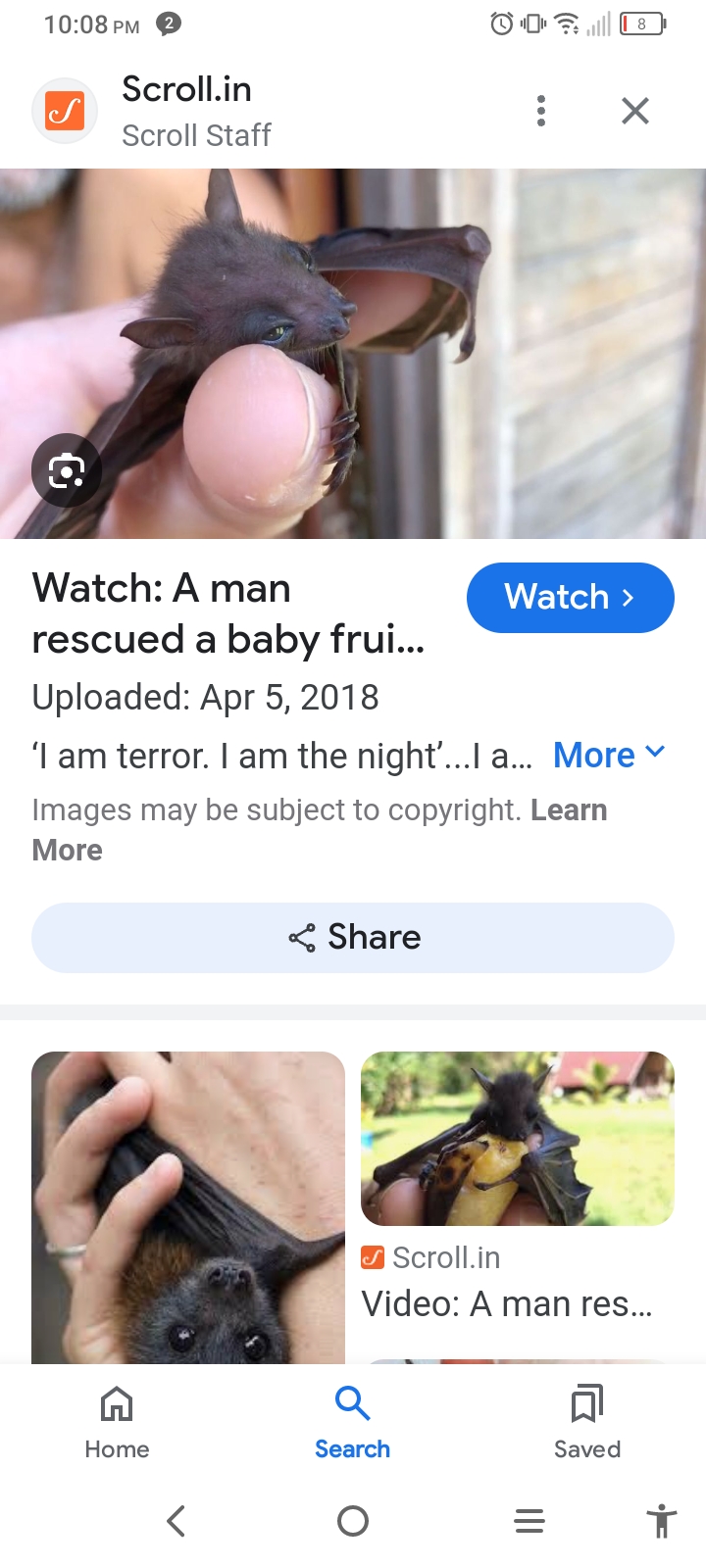Open the related bat eating banana image
The height and width of the screenshot is (1568, 706).
(x=518, y=1139)
